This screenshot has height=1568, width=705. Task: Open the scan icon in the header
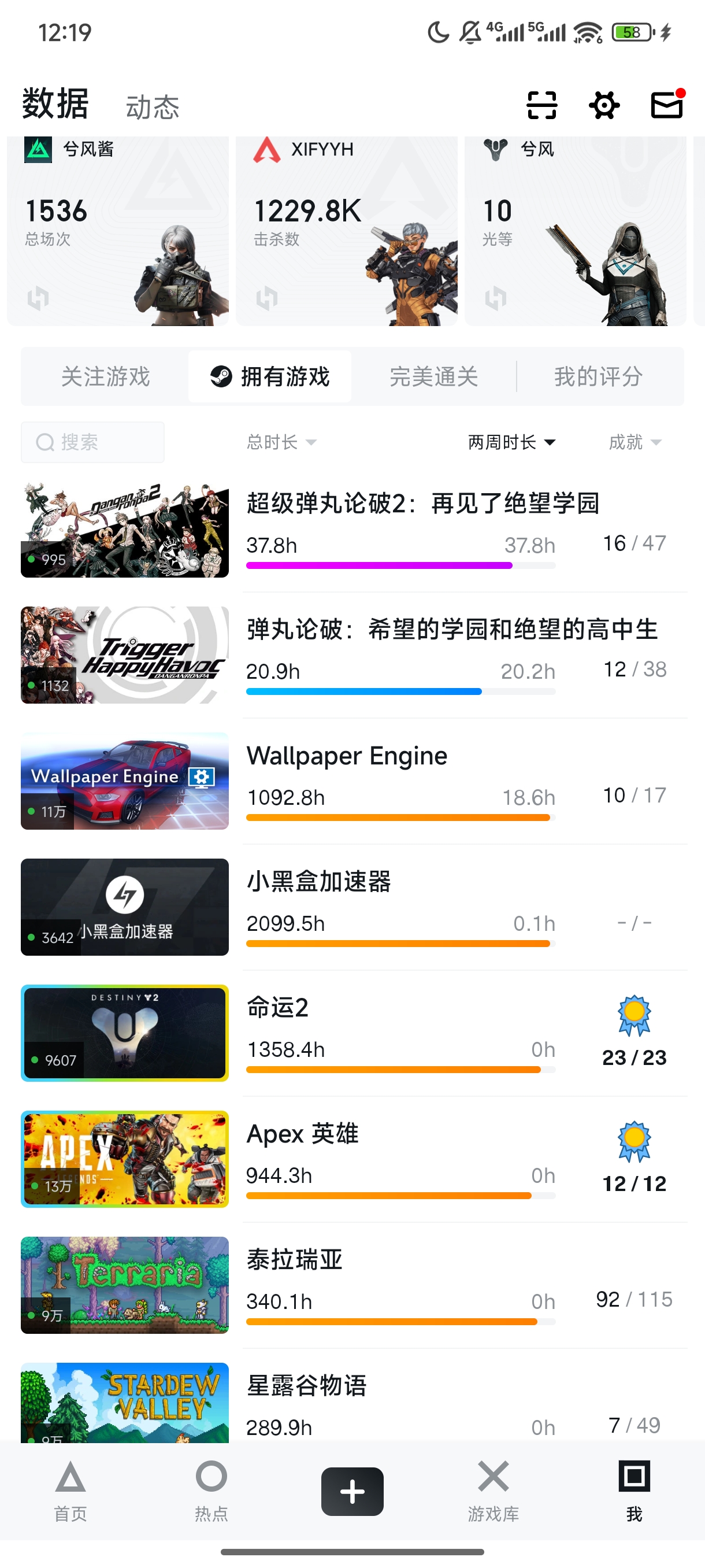541,105
